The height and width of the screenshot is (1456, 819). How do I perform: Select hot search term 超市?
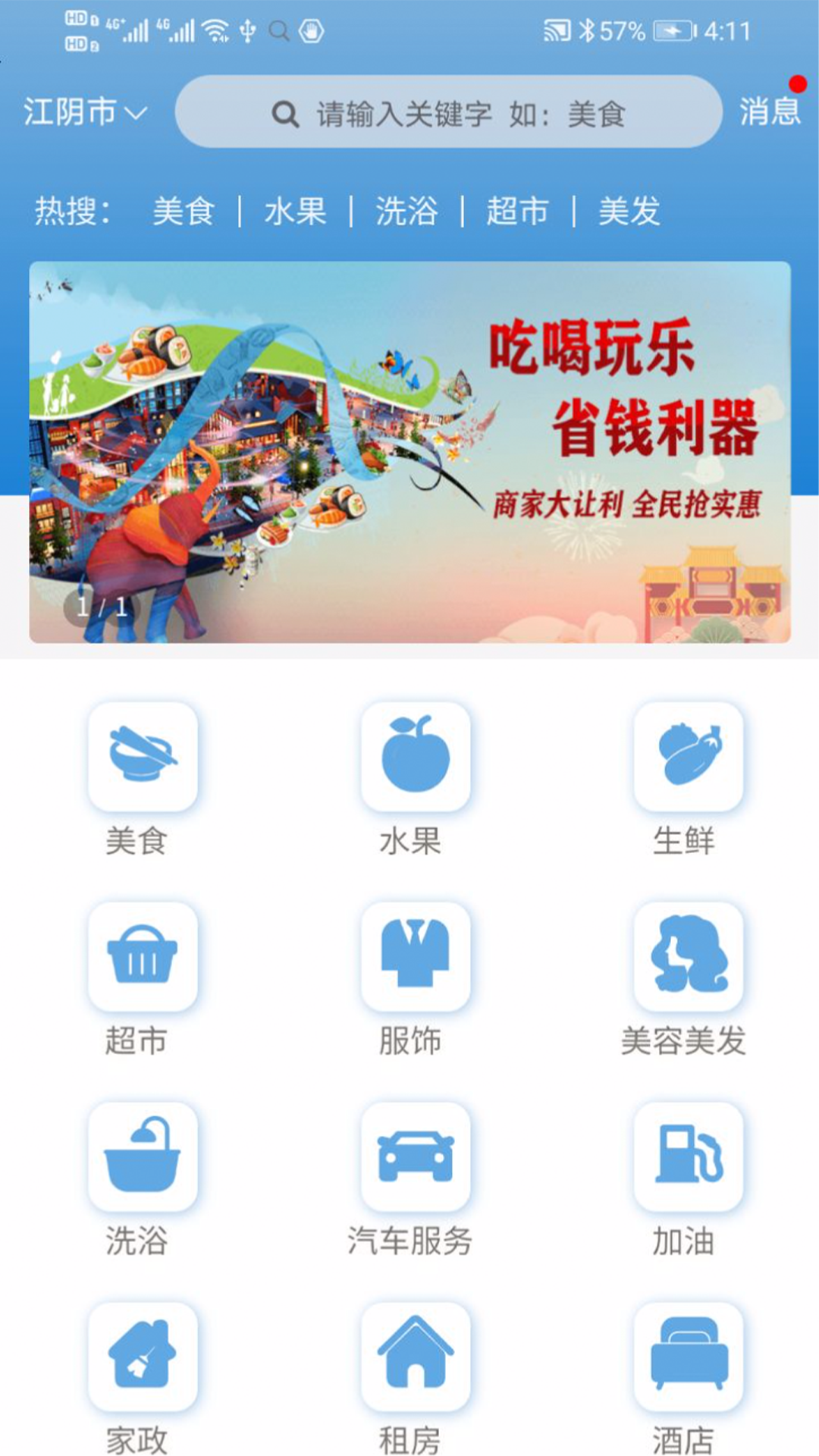tap(517, 211)
